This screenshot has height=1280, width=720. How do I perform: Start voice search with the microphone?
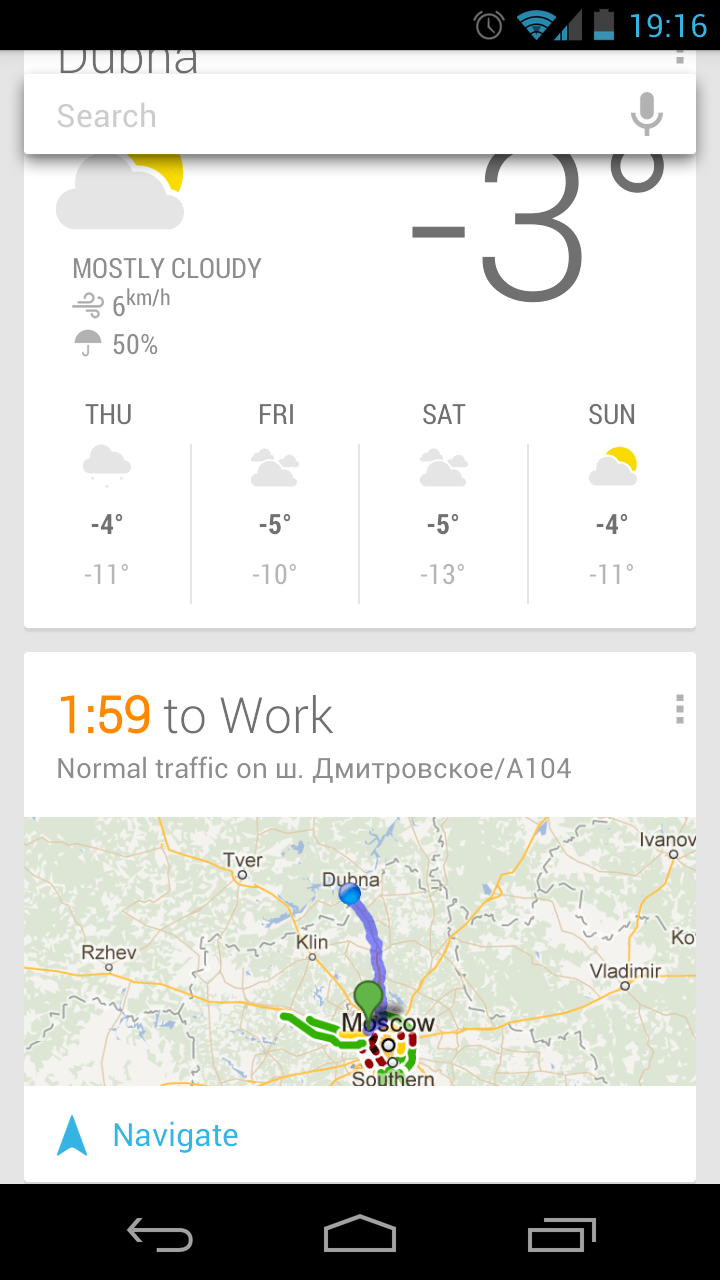click(x=646, y=114)
